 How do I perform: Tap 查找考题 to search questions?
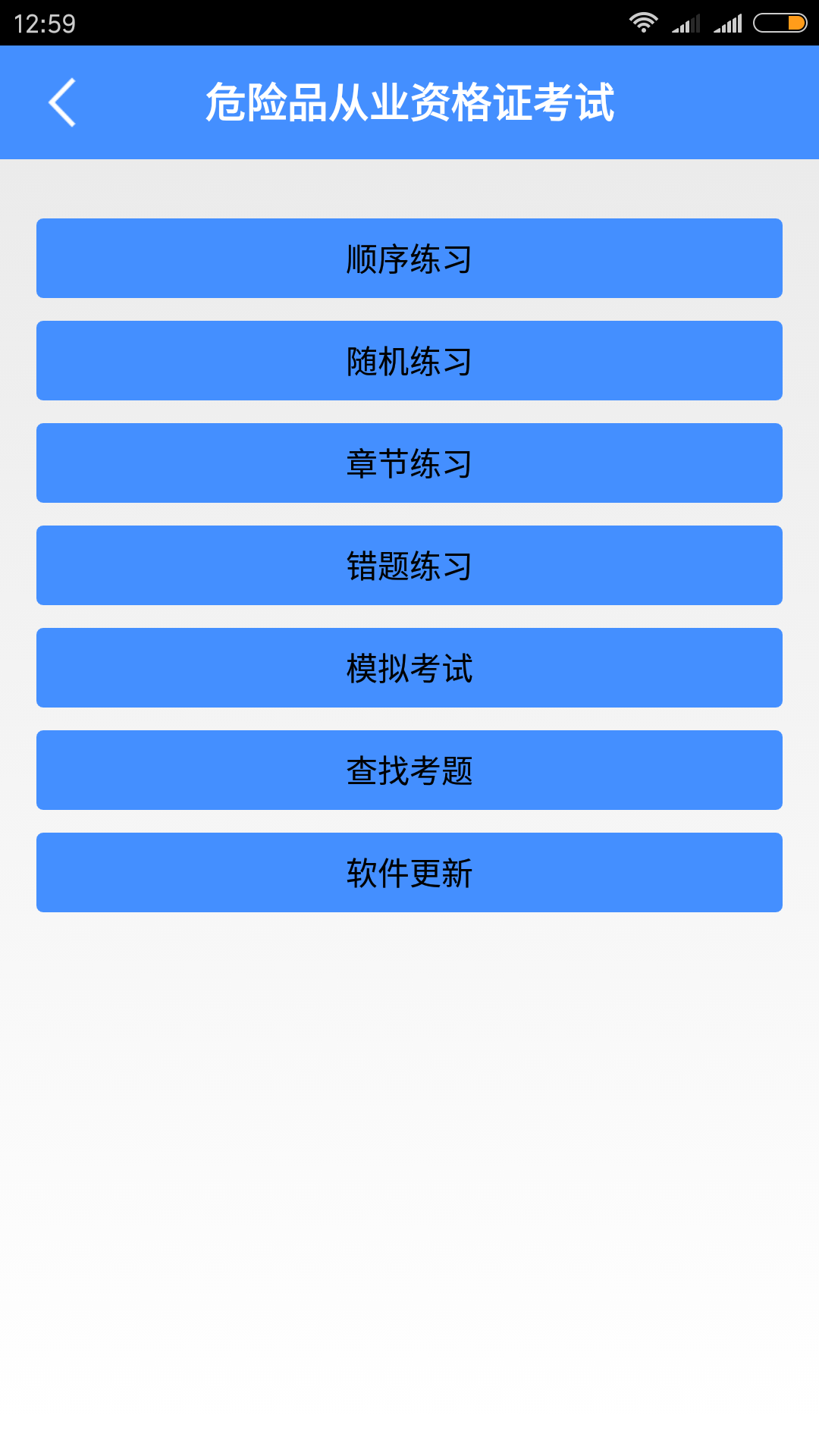pos(409,770)
